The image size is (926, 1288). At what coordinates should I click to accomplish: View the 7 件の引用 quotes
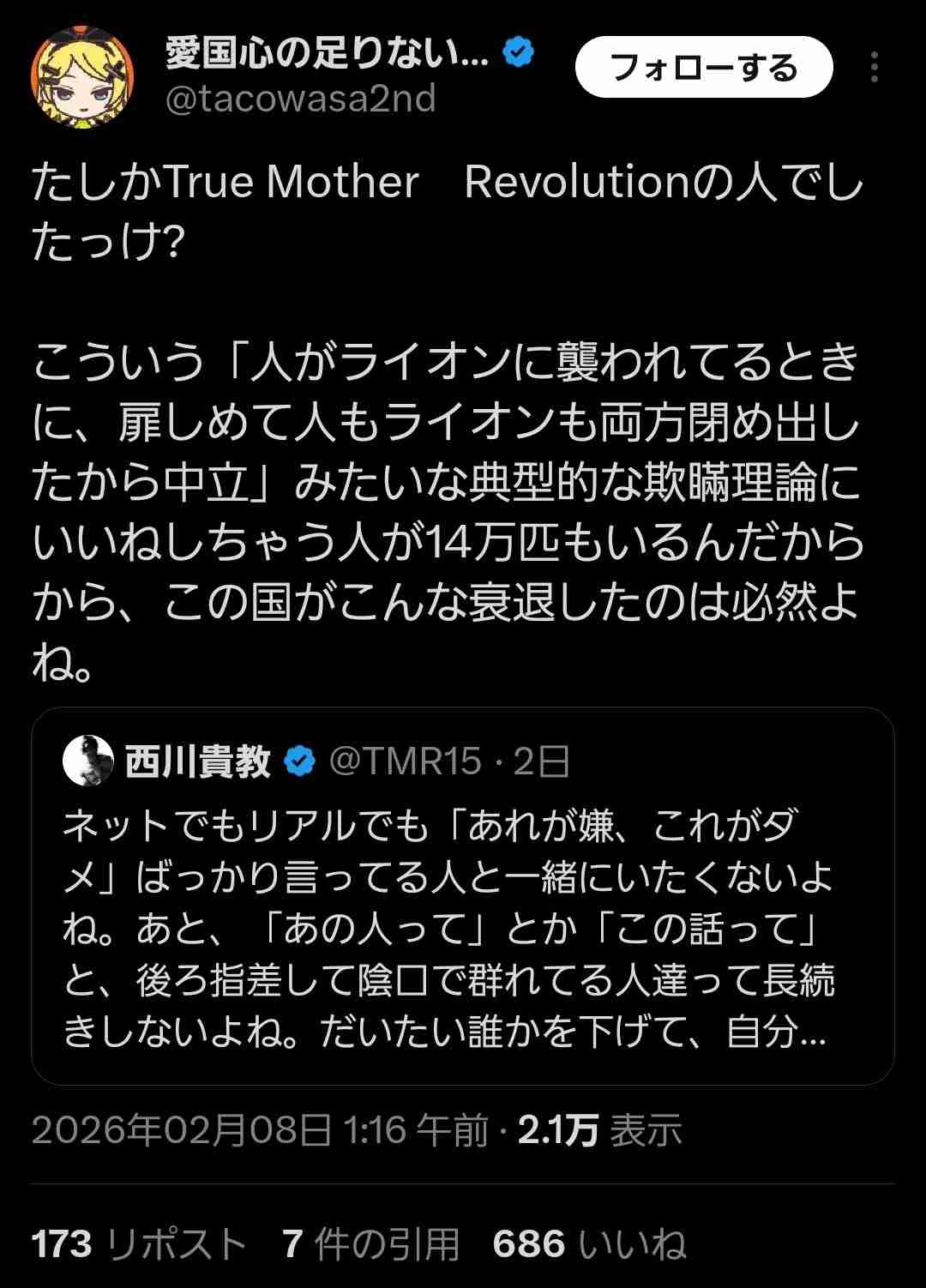(370, 1244)
